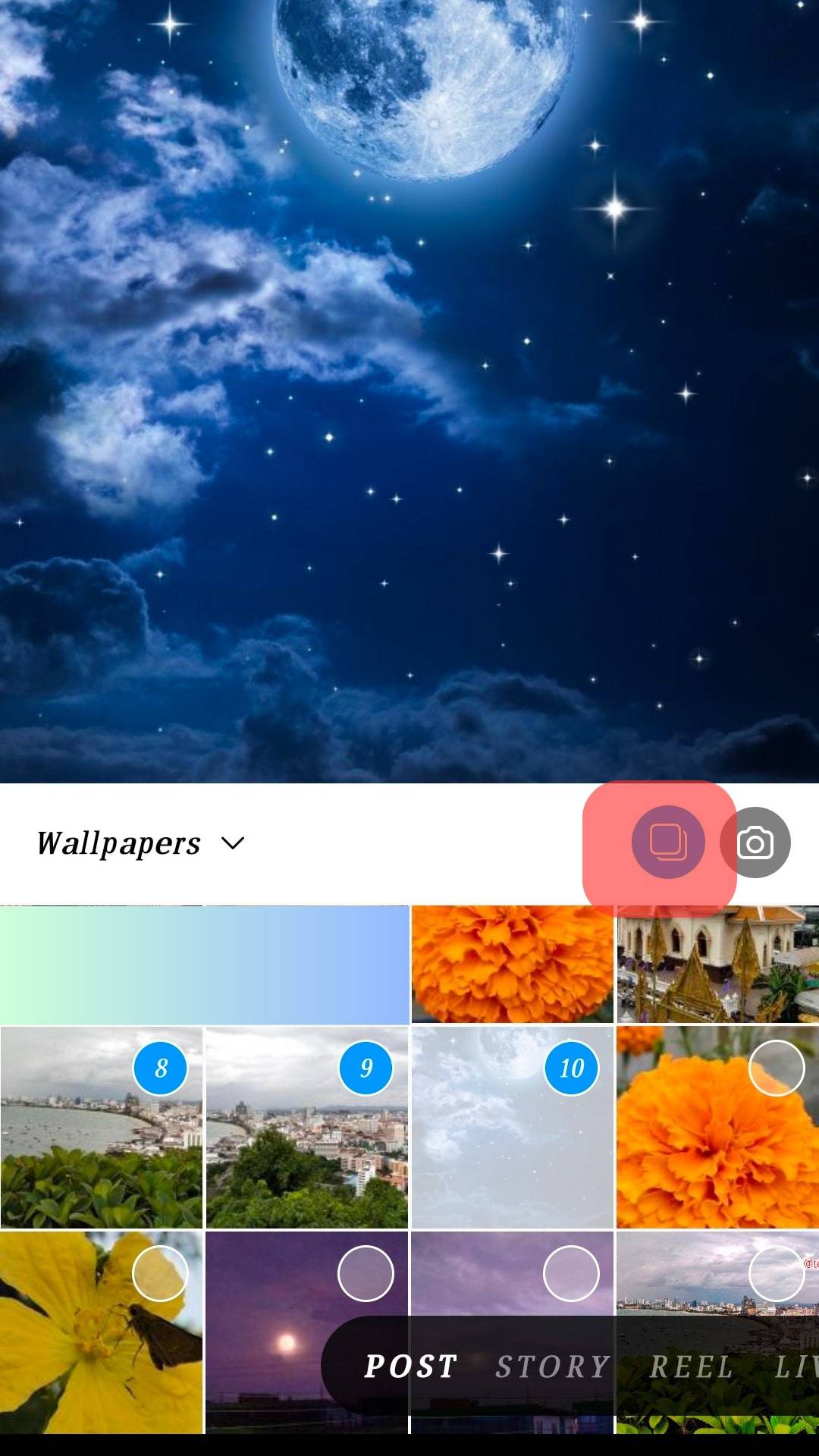Open the camera to take a photo
Image resolution: width=819 pixels, height=1456 pixels.
pyautogui.click(x=755, y=843)
